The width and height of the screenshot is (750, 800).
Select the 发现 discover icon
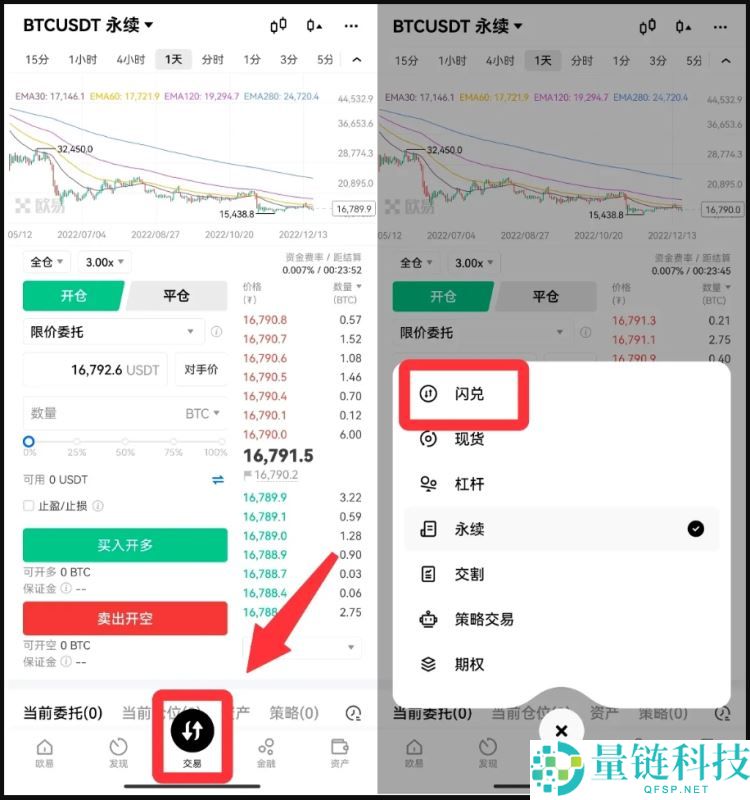pos(118,750)
